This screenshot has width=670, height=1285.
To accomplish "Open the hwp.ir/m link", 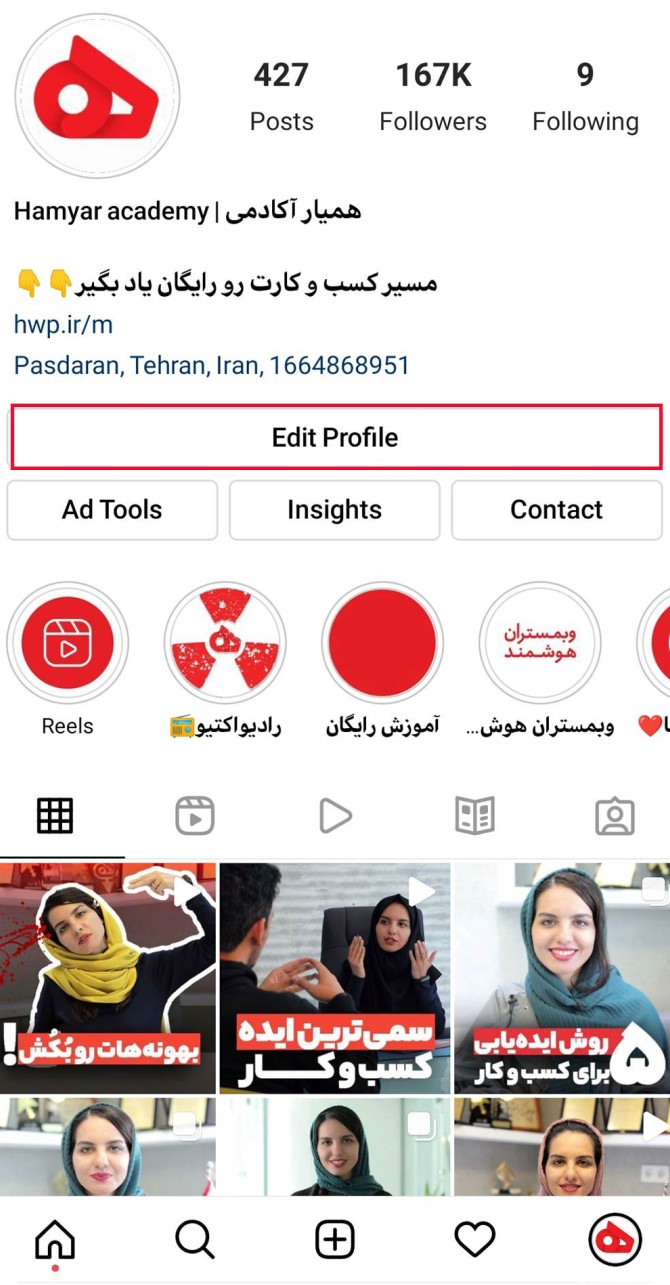I will [63, 324].
